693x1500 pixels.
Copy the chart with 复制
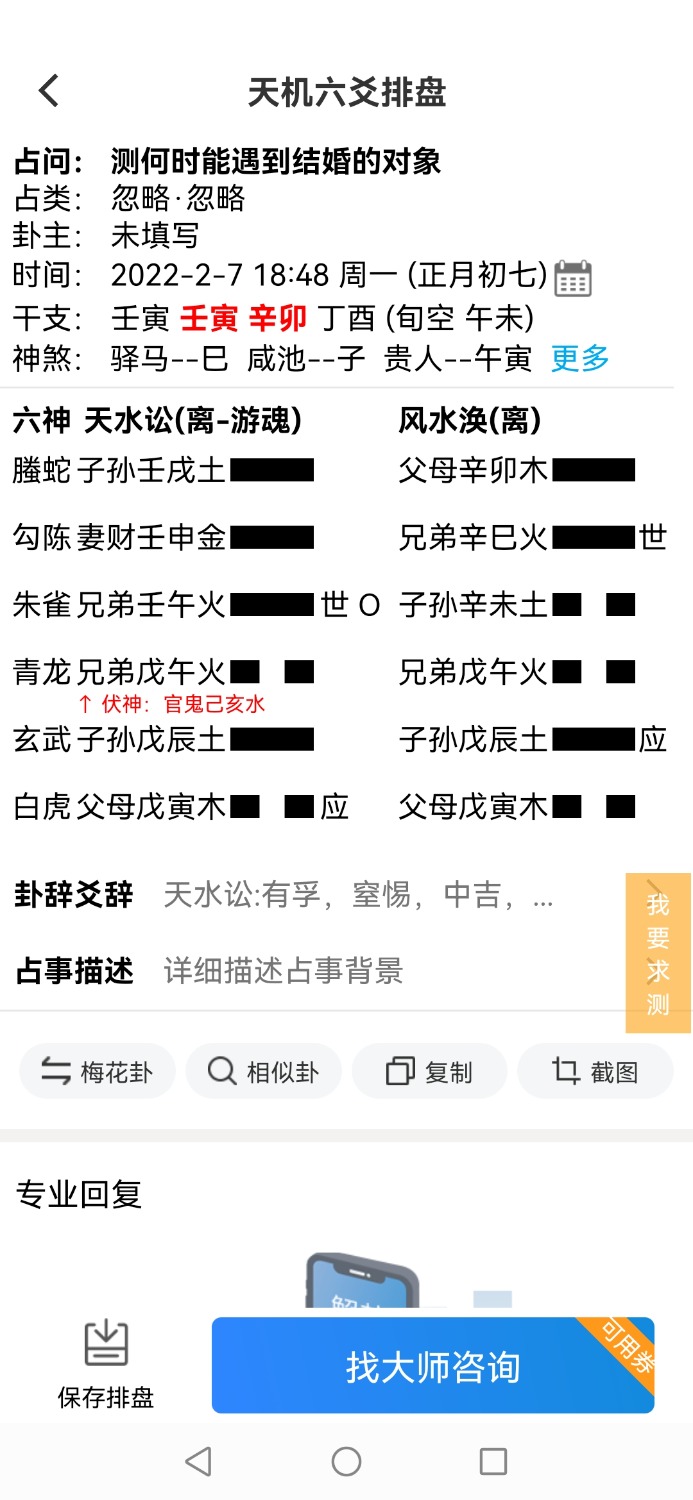pyautogui.click(x=430, y=1072)
